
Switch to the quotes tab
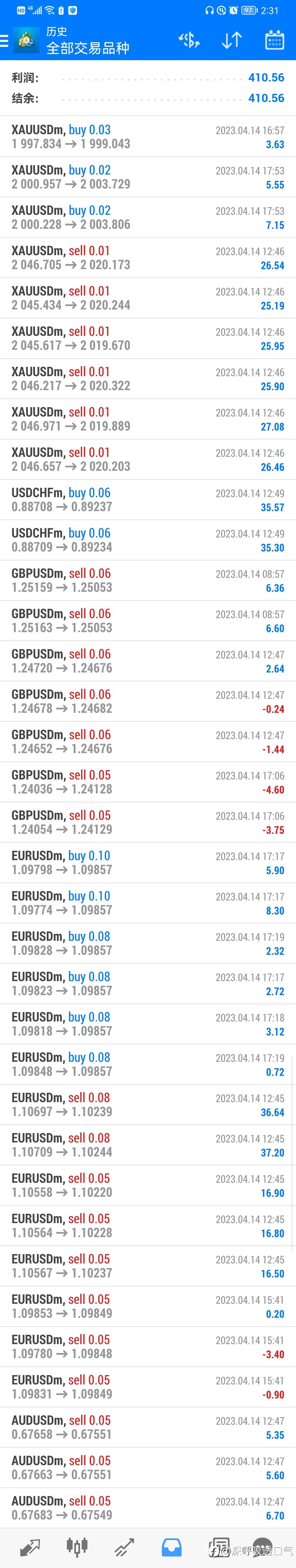tap(29, 1547)
